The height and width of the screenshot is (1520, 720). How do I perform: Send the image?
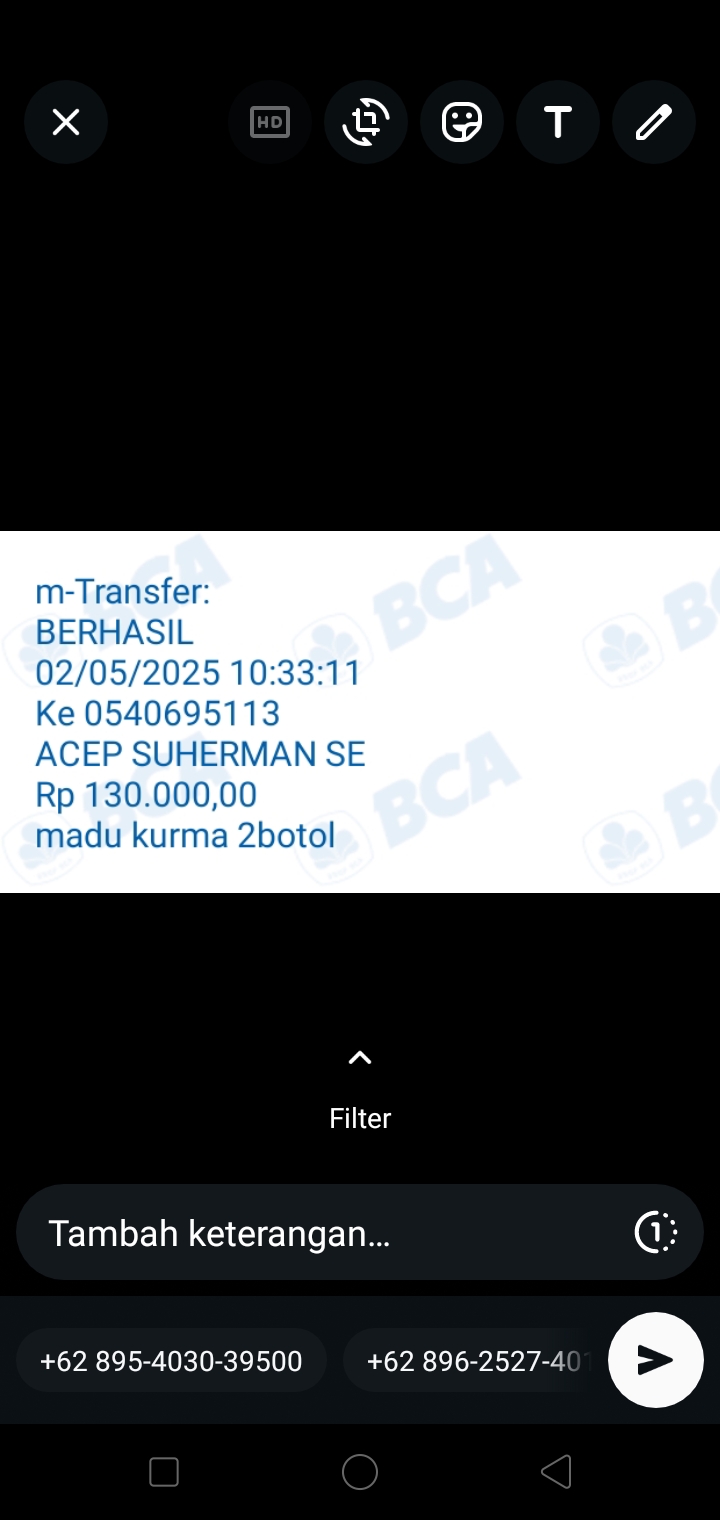click(656, 1360)
